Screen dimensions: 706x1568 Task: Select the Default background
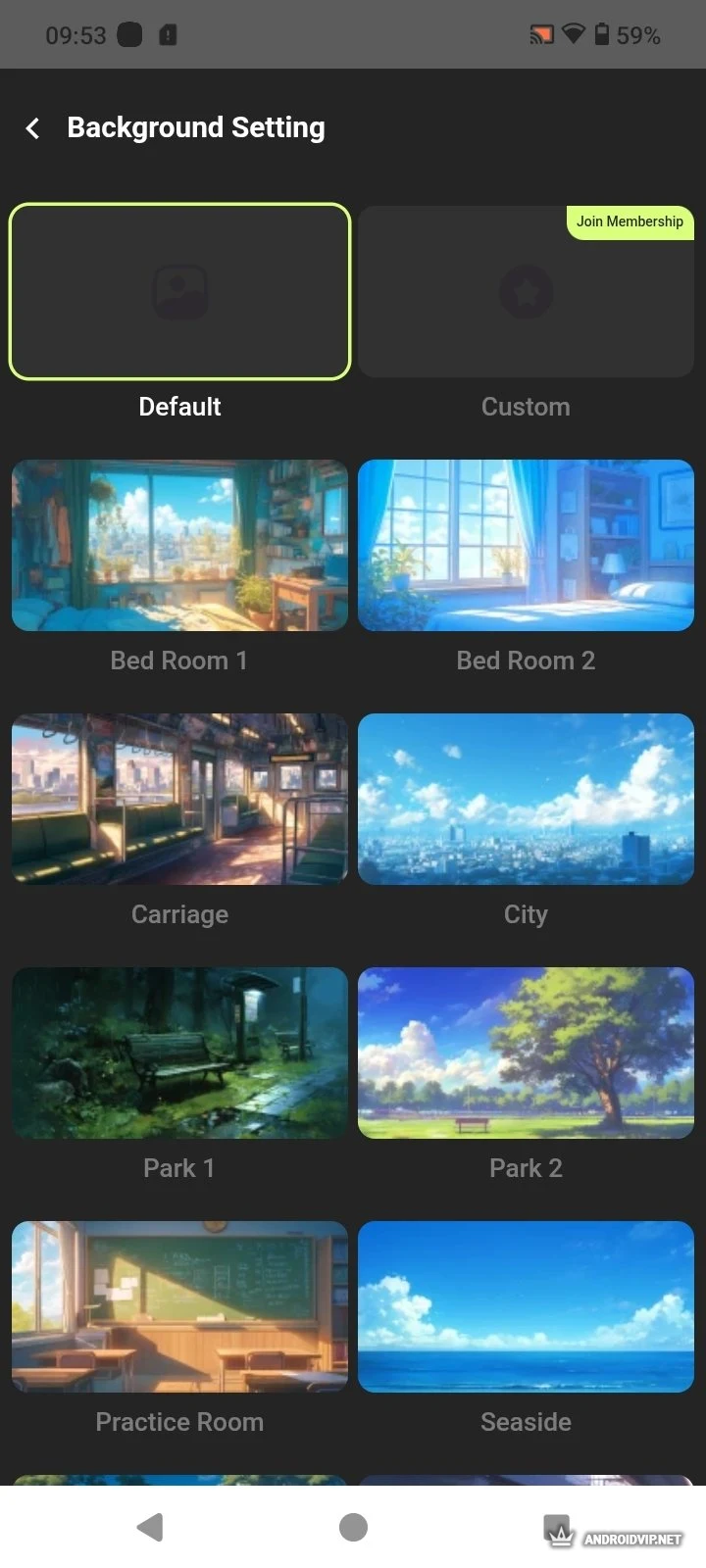click(x=179, y=292)
